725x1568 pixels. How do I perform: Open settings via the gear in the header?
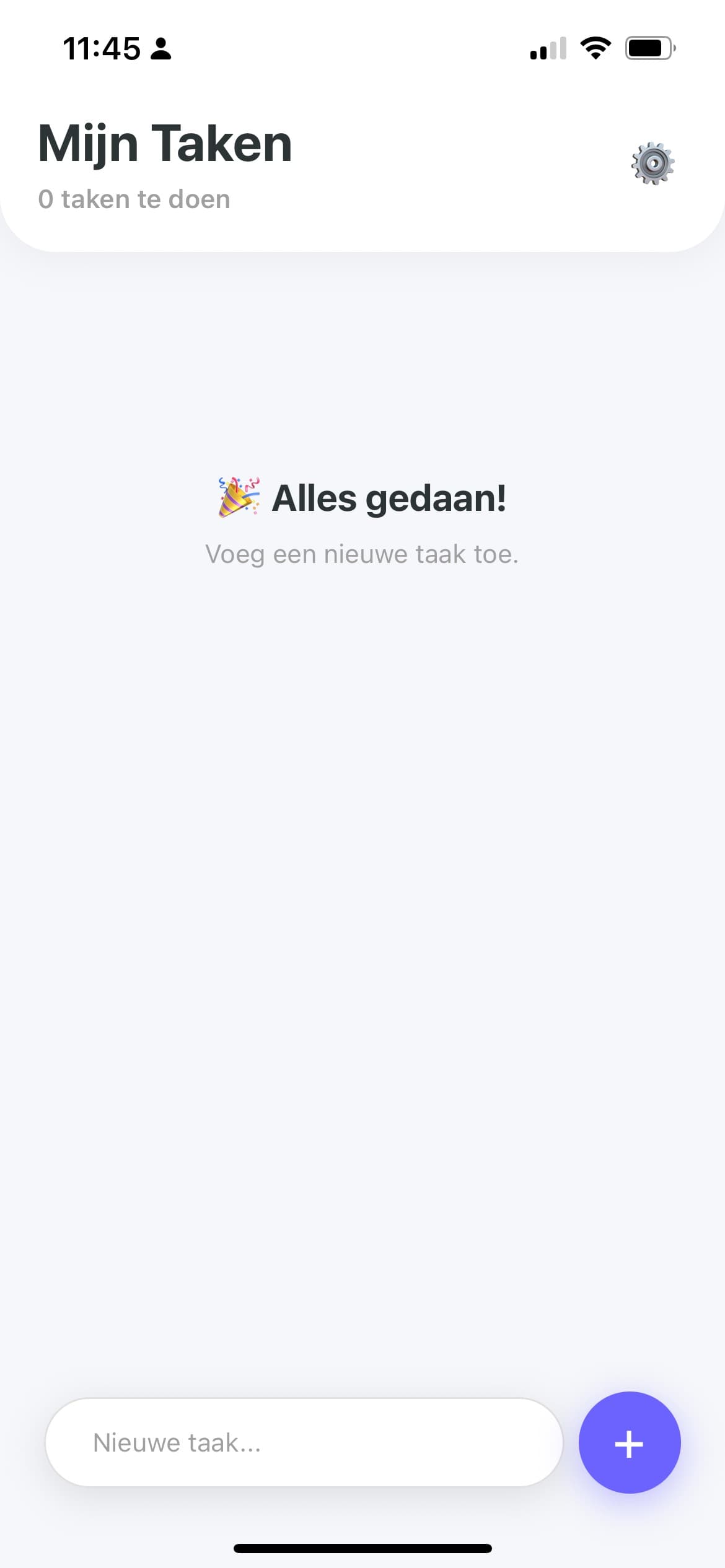click(x=652, y=163)
